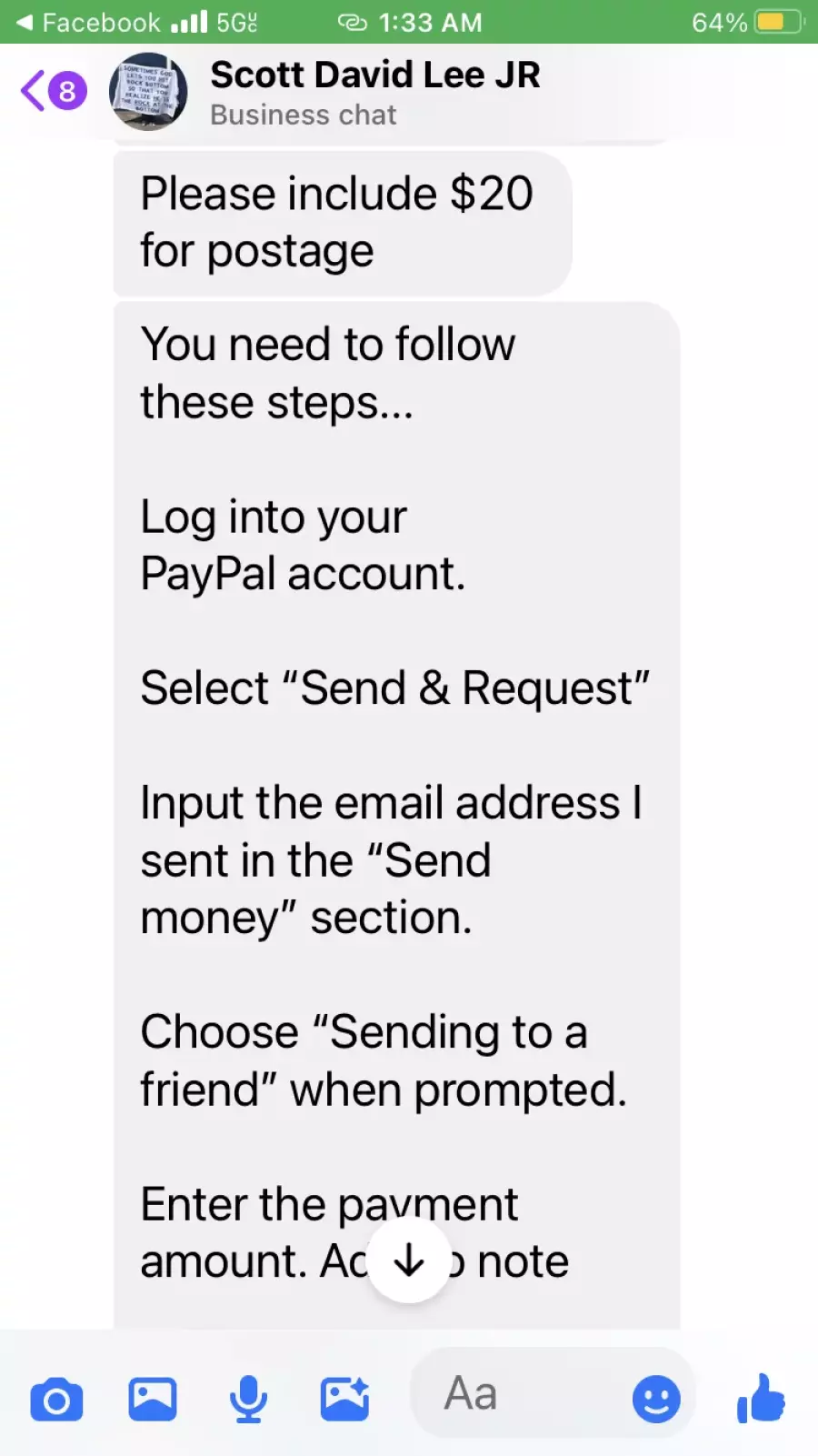Jump to the latest message with the down arrow
The width and height of the screenshot is (818, 1456).
pyautogui.click(x=409, y=1260)
